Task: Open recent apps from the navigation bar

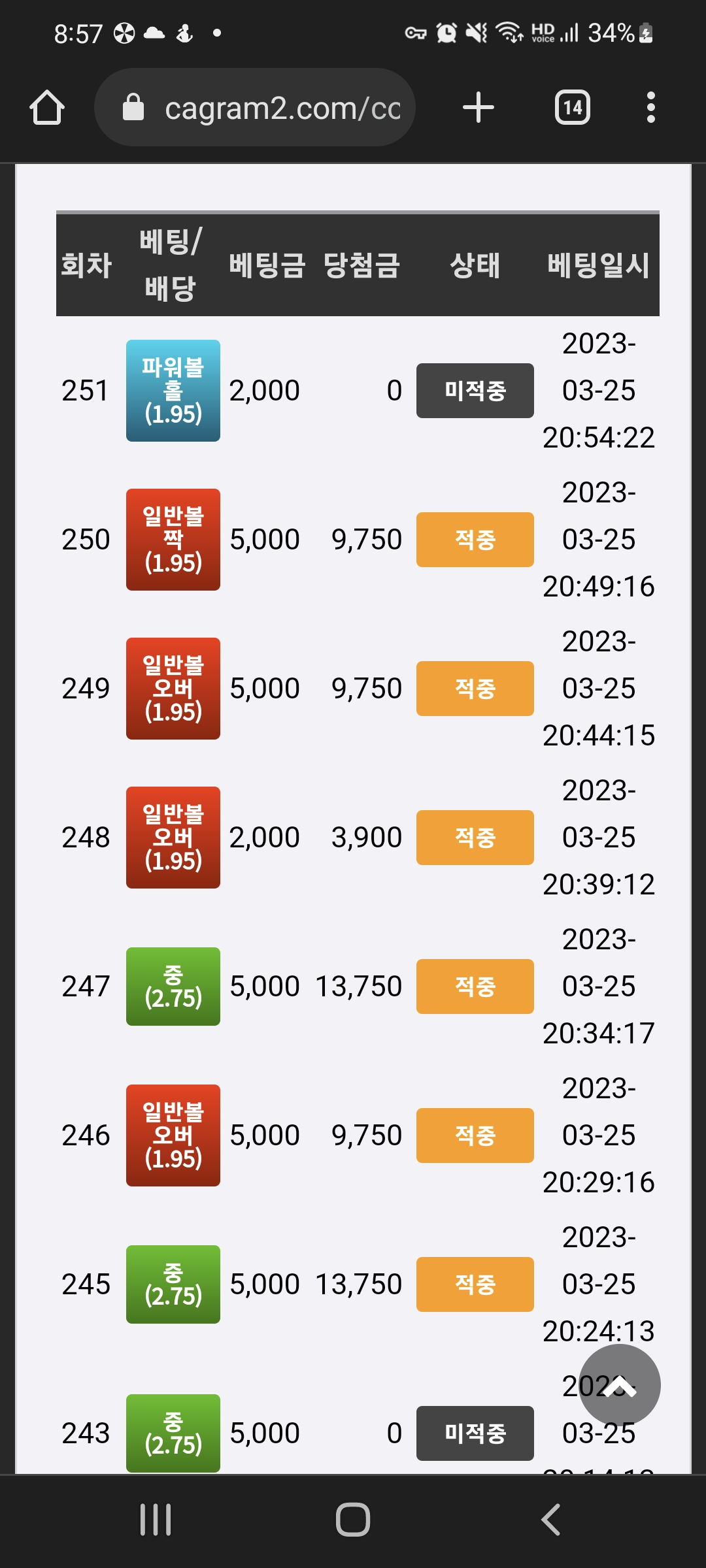Action: [x=156, y=1520]
